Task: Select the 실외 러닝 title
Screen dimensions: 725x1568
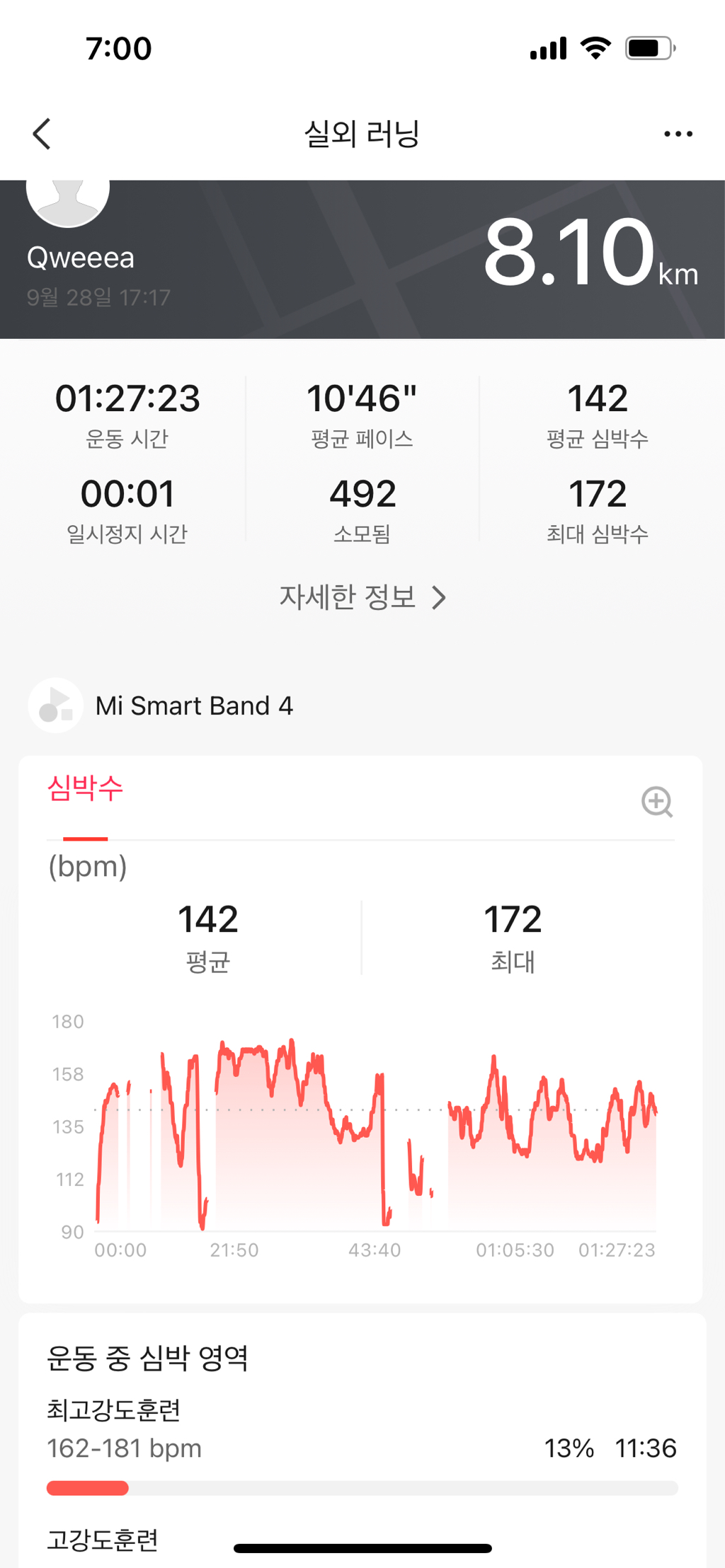Action: click(362, 134)
